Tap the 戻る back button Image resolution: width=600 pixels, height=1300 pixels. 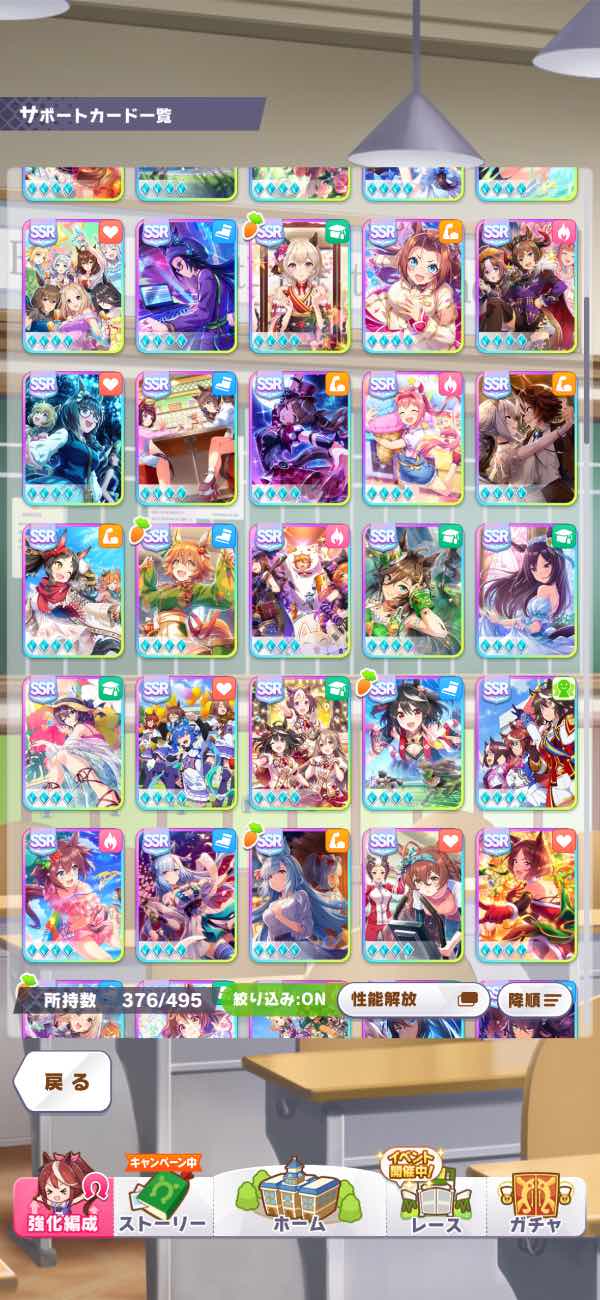click(67, 1081)
